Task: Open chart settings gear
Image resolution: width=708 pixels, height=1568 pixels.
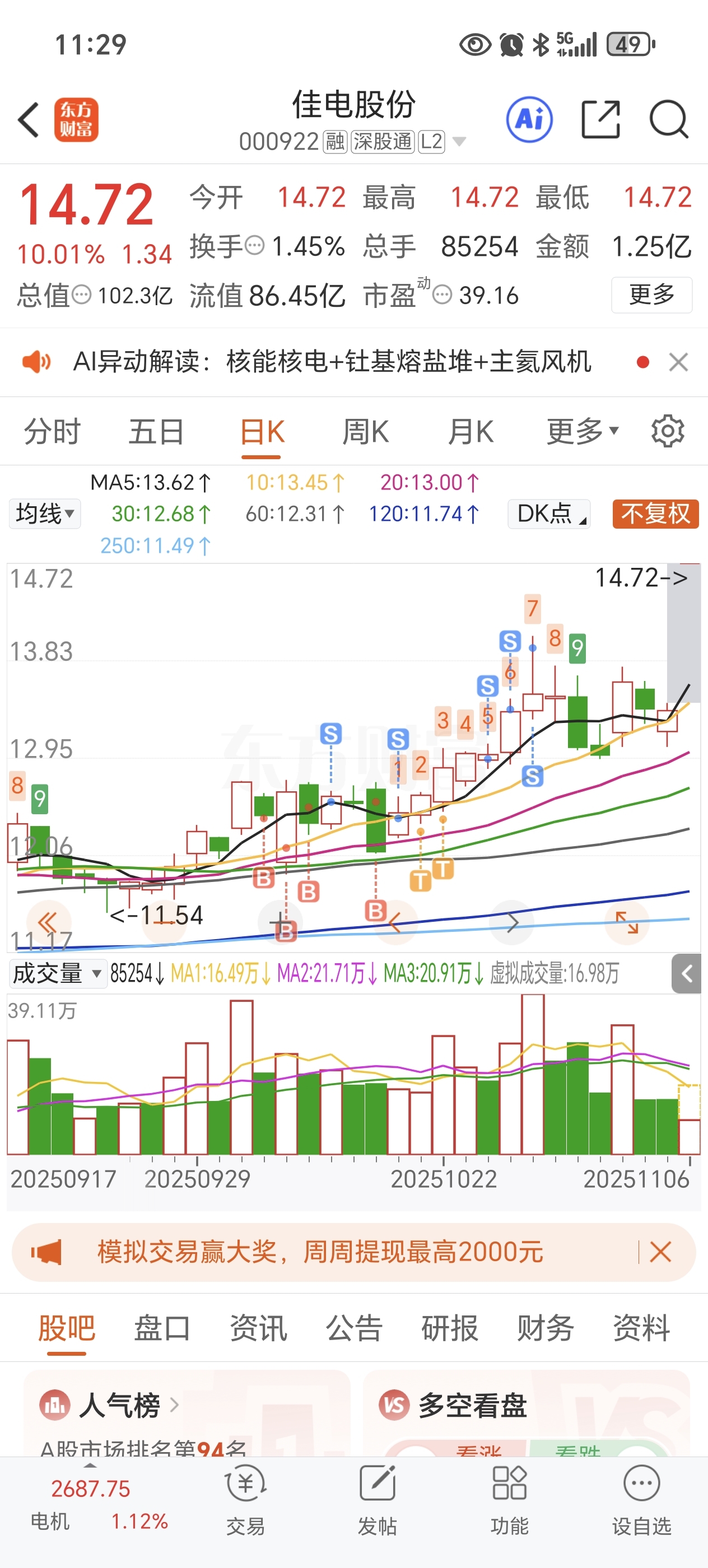Action: tap(668, 432)
